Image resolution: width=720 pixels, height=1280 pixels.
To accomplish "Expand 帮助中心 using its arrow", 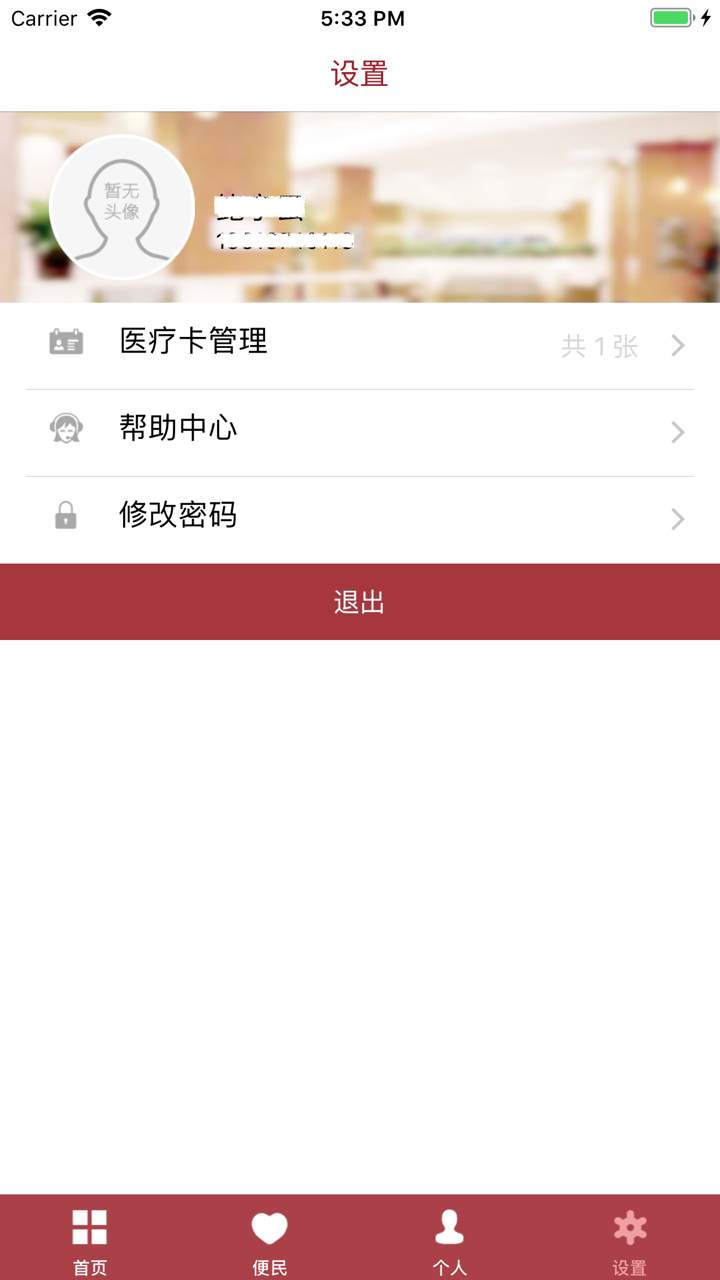I will (x=678, y=432).
